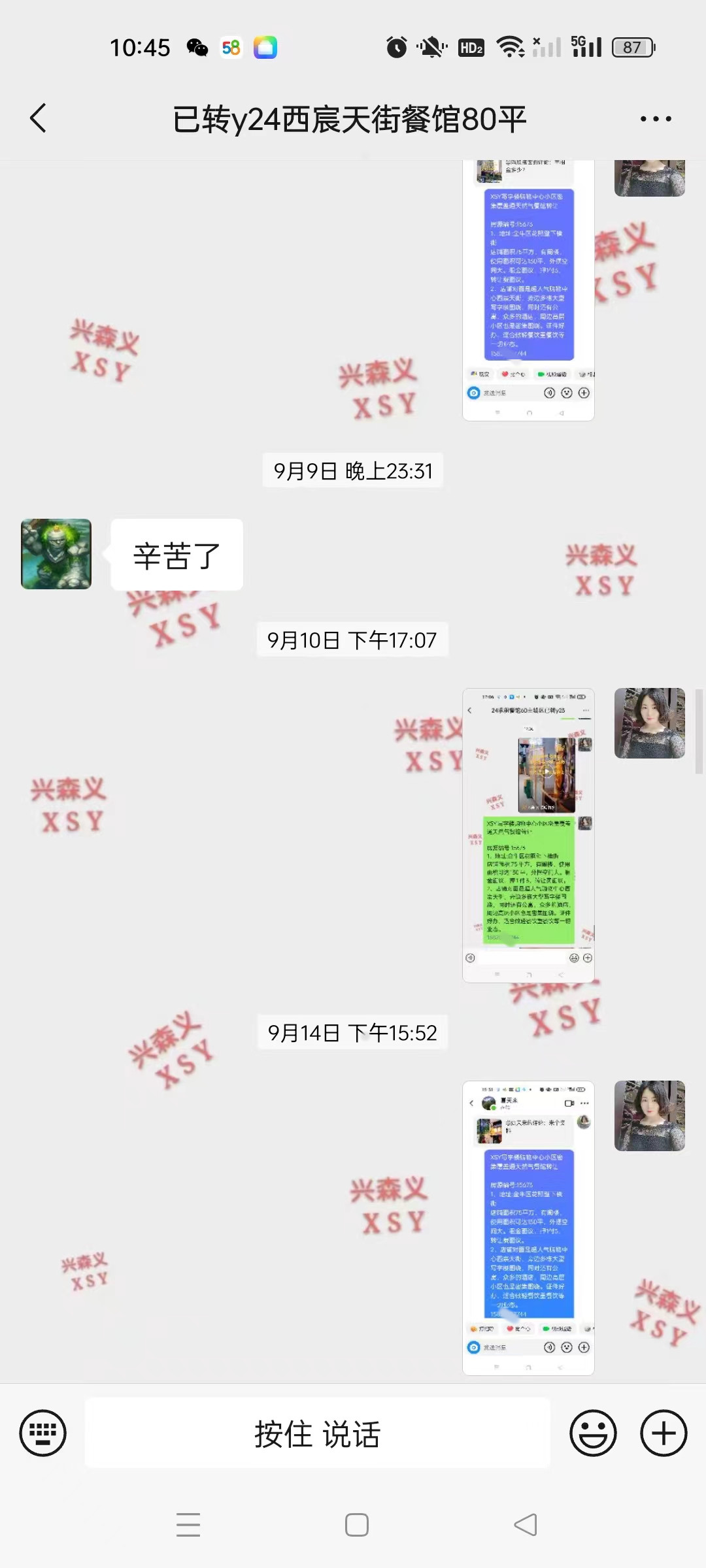Open the emoji sticker panel

tap(593, 1433)
